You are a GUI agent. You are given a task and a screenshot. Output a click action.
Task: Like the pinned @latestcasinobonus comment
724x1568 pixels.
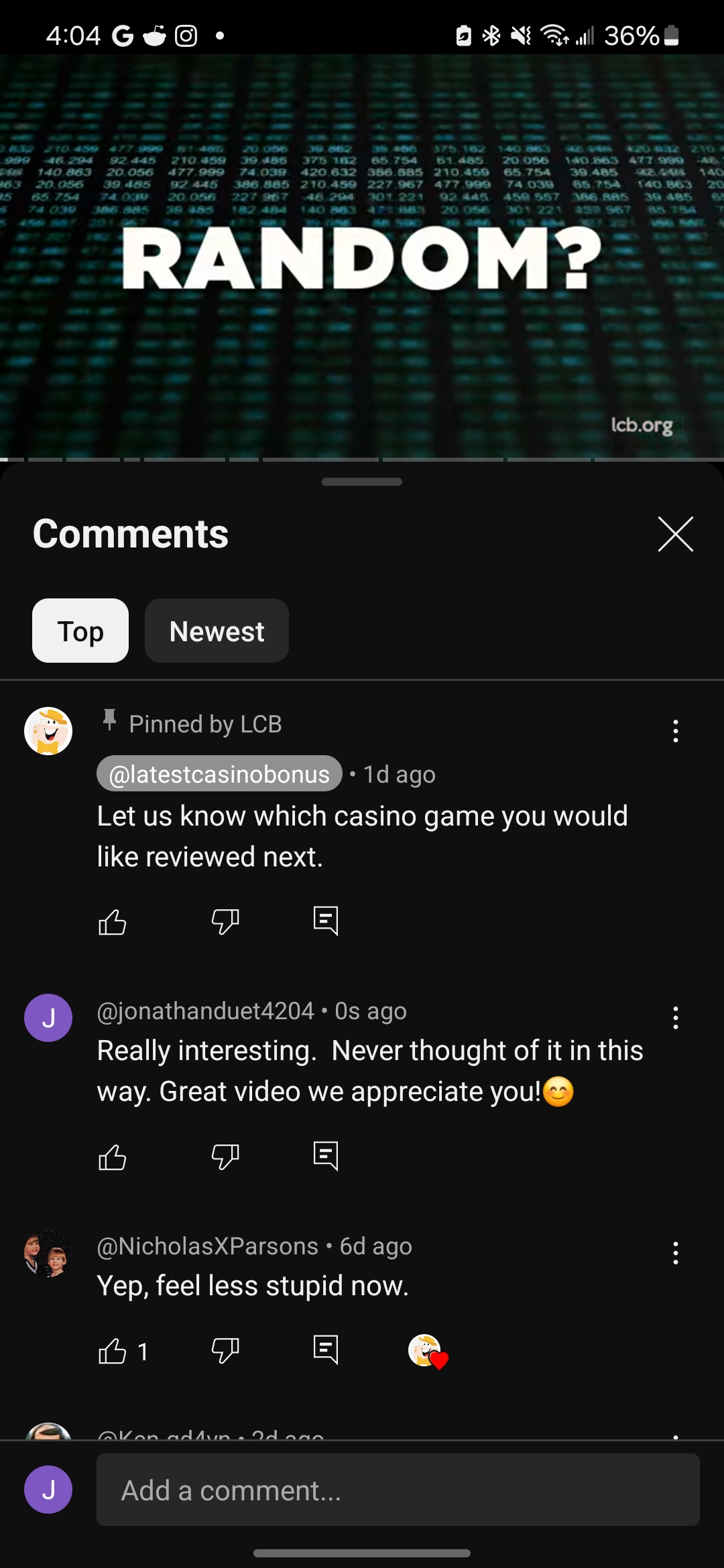coord(113,922)
